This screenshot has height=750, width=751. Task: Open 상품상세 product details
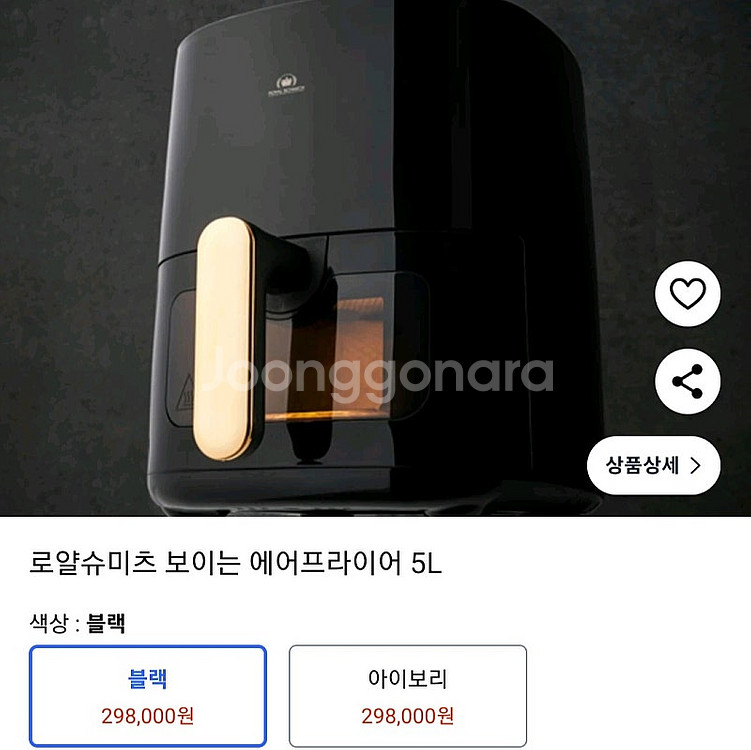[652, 465]
